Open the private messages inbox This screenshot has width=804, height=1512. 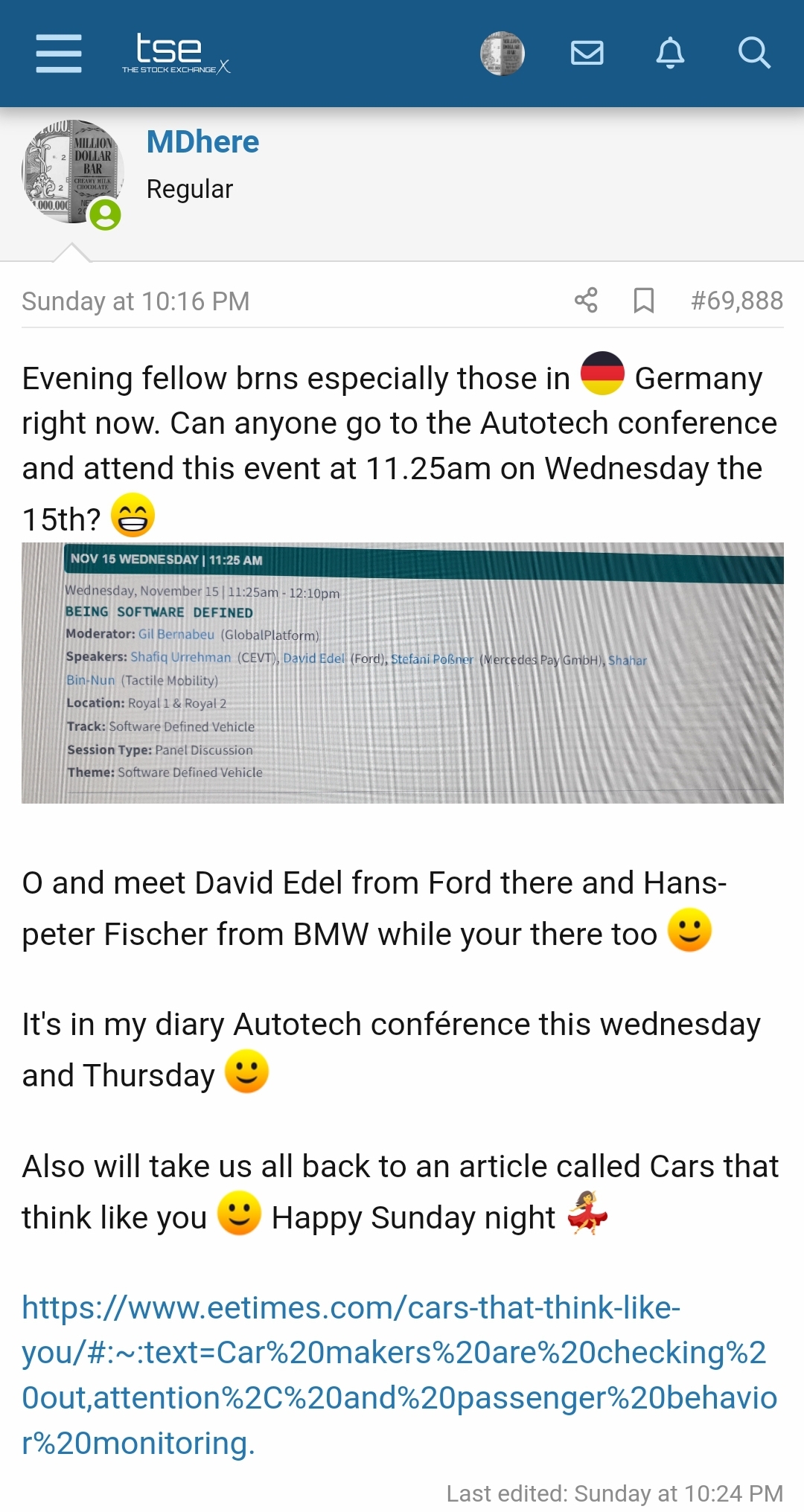coord(587,54)
